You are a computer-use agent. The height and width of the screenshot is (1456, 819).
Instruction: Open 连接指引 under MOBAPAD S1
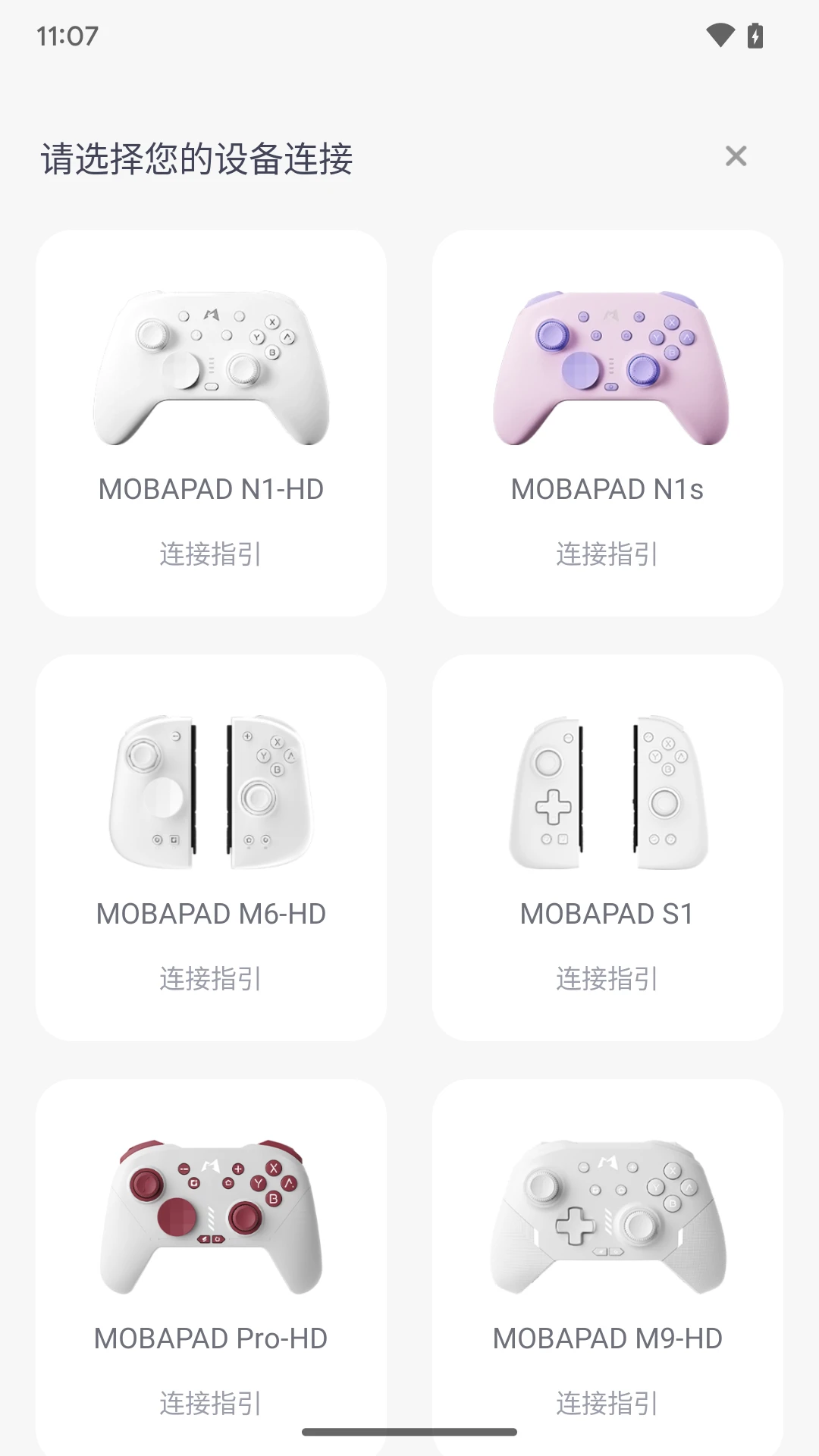607,979
